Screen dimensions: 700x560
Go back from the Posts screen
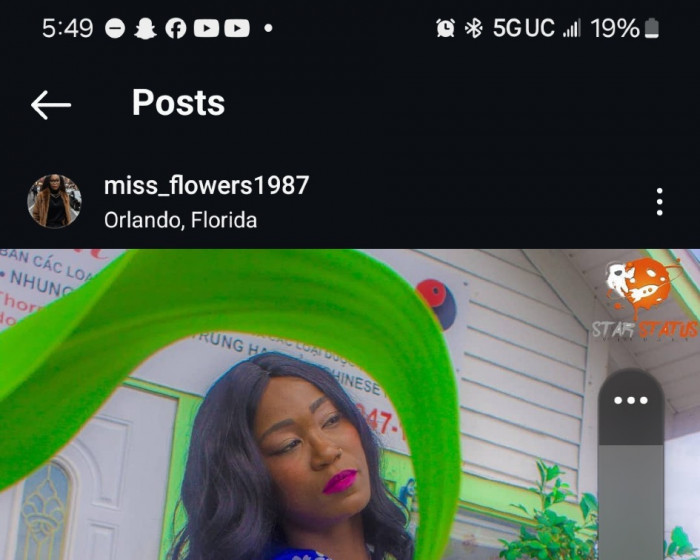click(x=51, y=104)
